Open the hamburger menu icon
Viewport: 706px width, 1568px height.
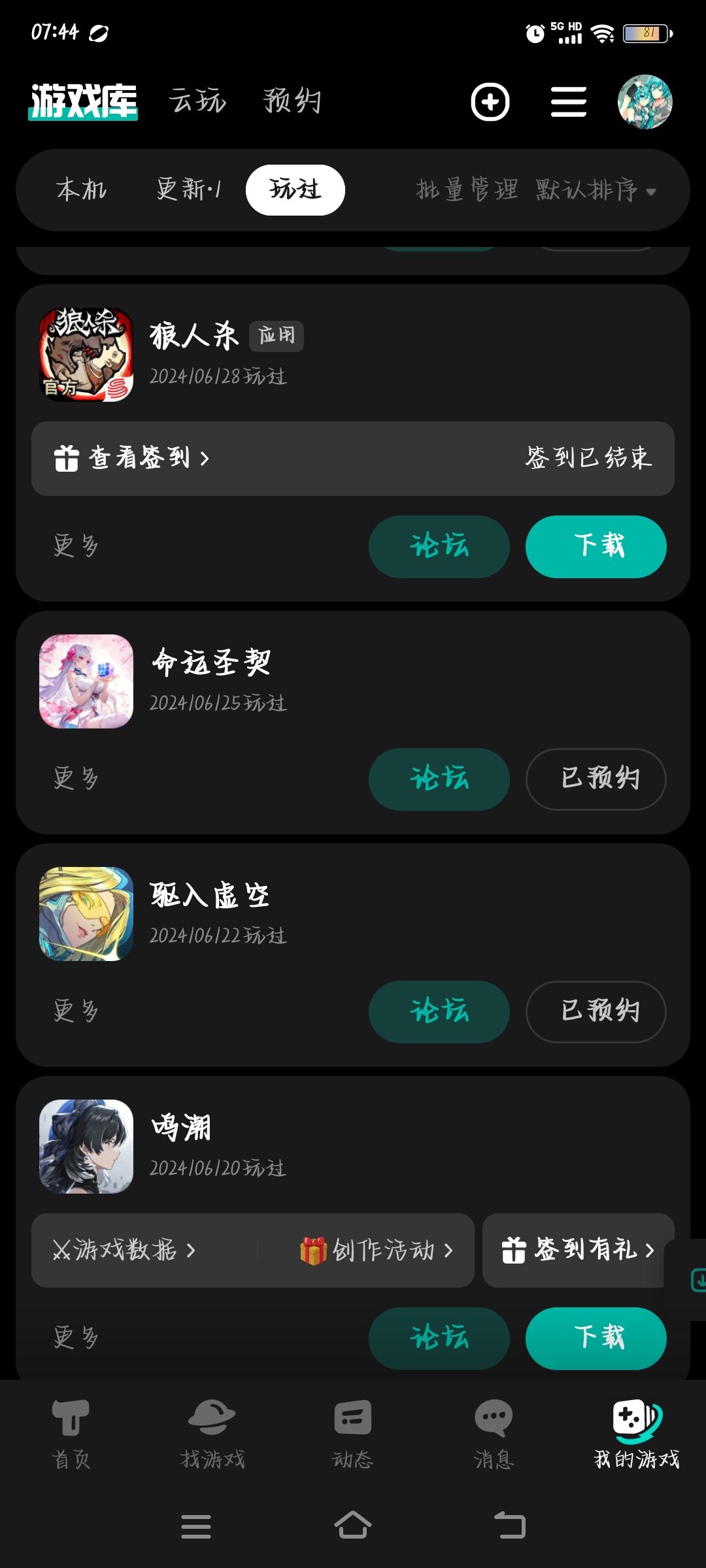coord(568,102)
